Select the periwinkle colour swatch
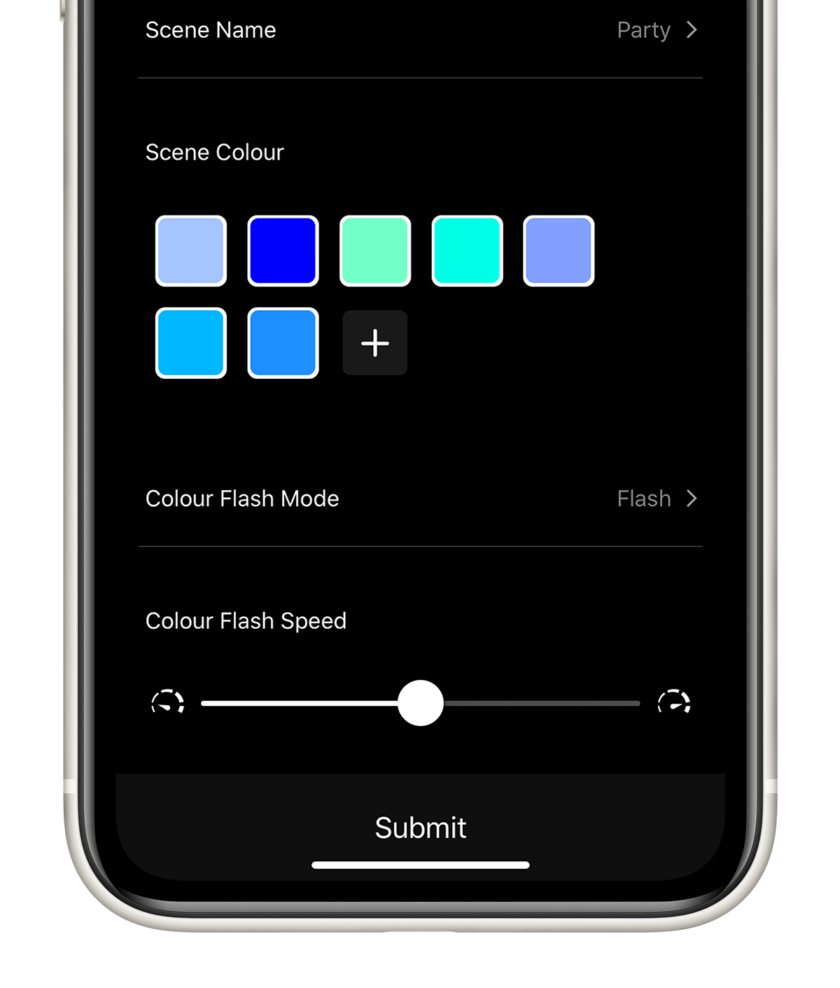The width and height of the screenshot is (840, 988). [x=558, y=251]
